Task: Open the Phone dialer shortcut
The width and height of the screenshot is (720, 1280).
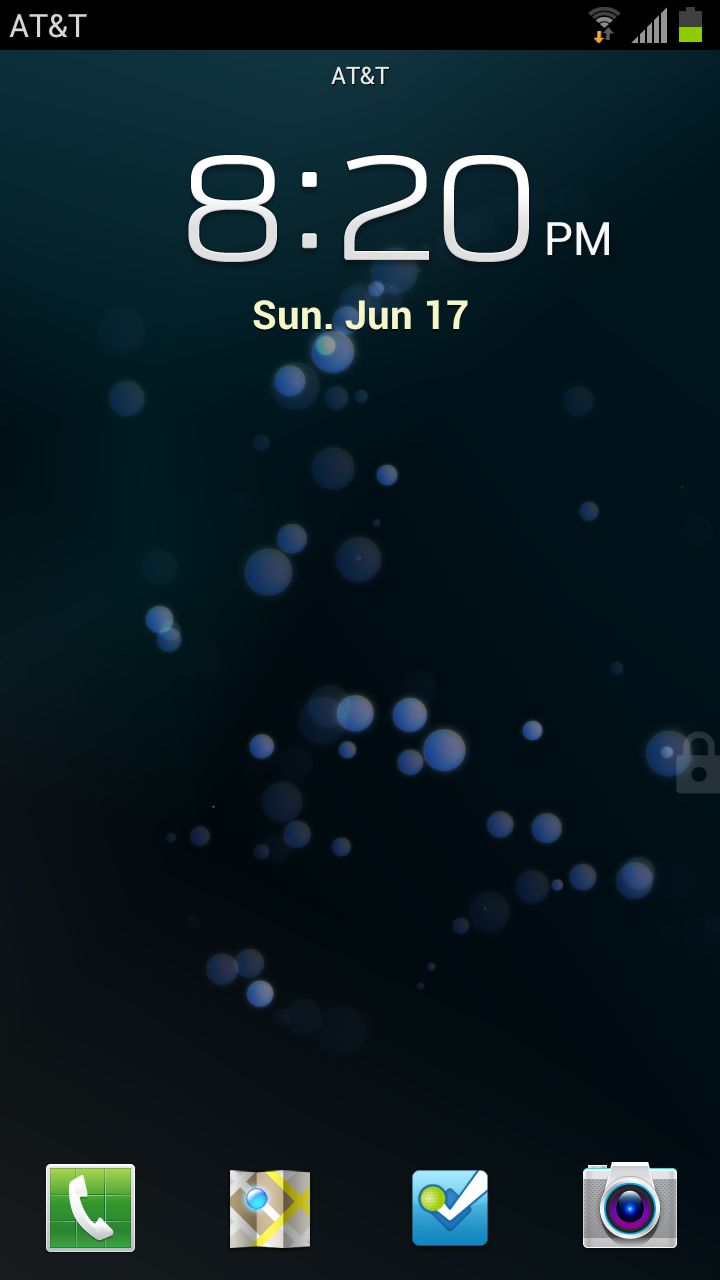Action: point(90,1207)
